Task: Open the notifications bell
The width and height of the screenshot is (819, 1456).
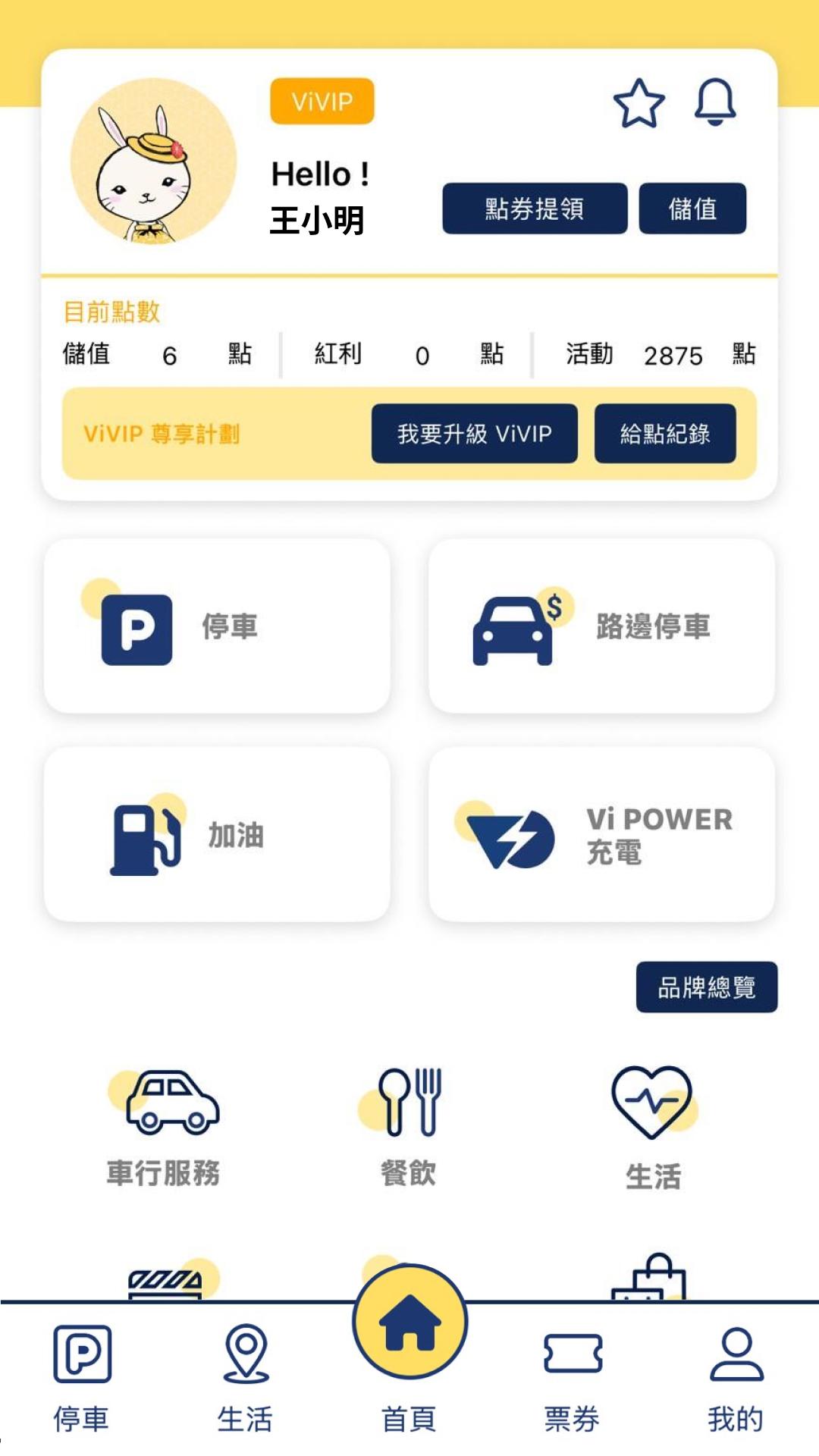Action: (715, 102)
